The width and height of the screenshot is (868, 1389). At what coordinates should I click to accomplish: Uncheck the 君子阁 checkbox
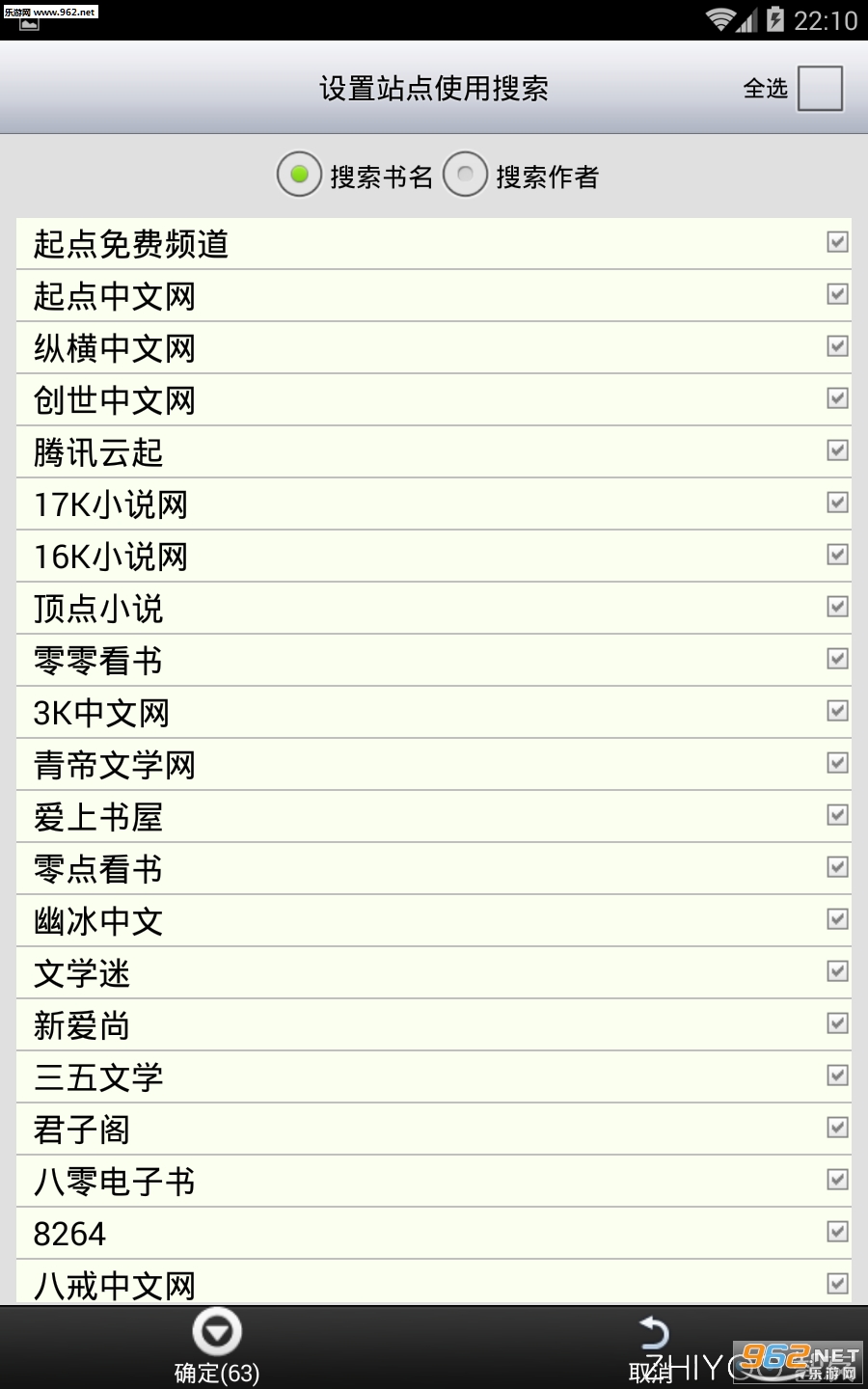pyautogui.click(x=837, y=1128)
